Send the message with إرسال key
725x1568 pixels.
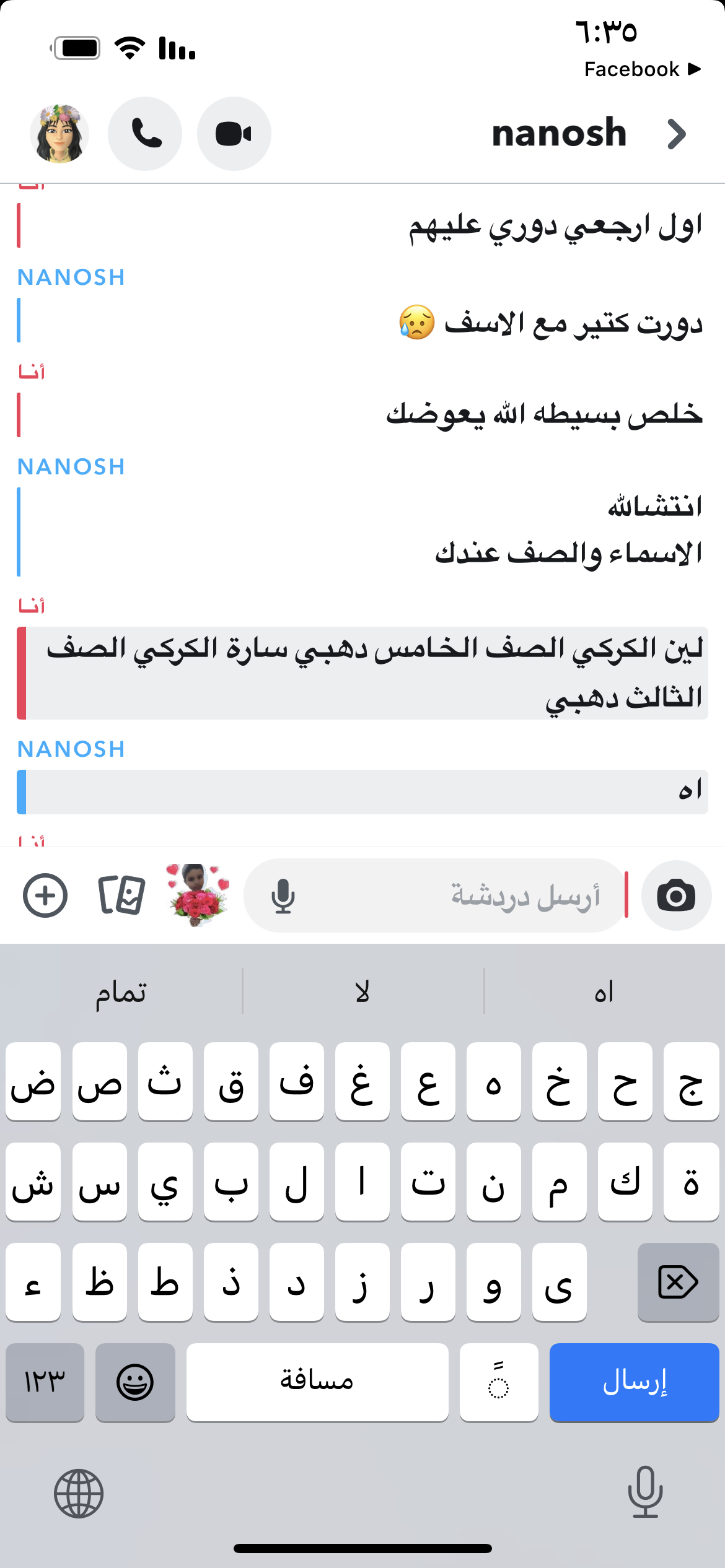click(634, 1382)
